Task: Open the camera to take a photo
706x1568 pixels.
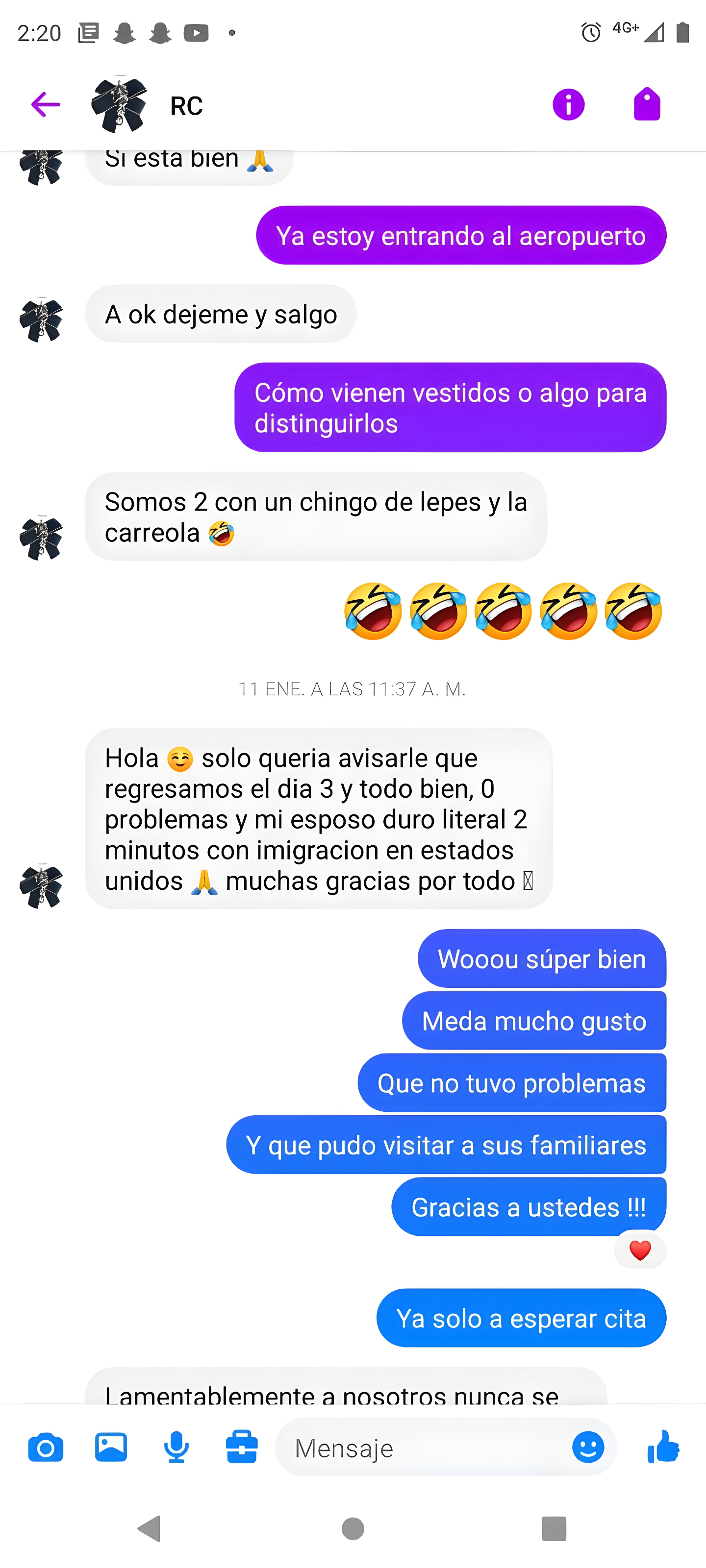Action: (x=46, y=1447)
